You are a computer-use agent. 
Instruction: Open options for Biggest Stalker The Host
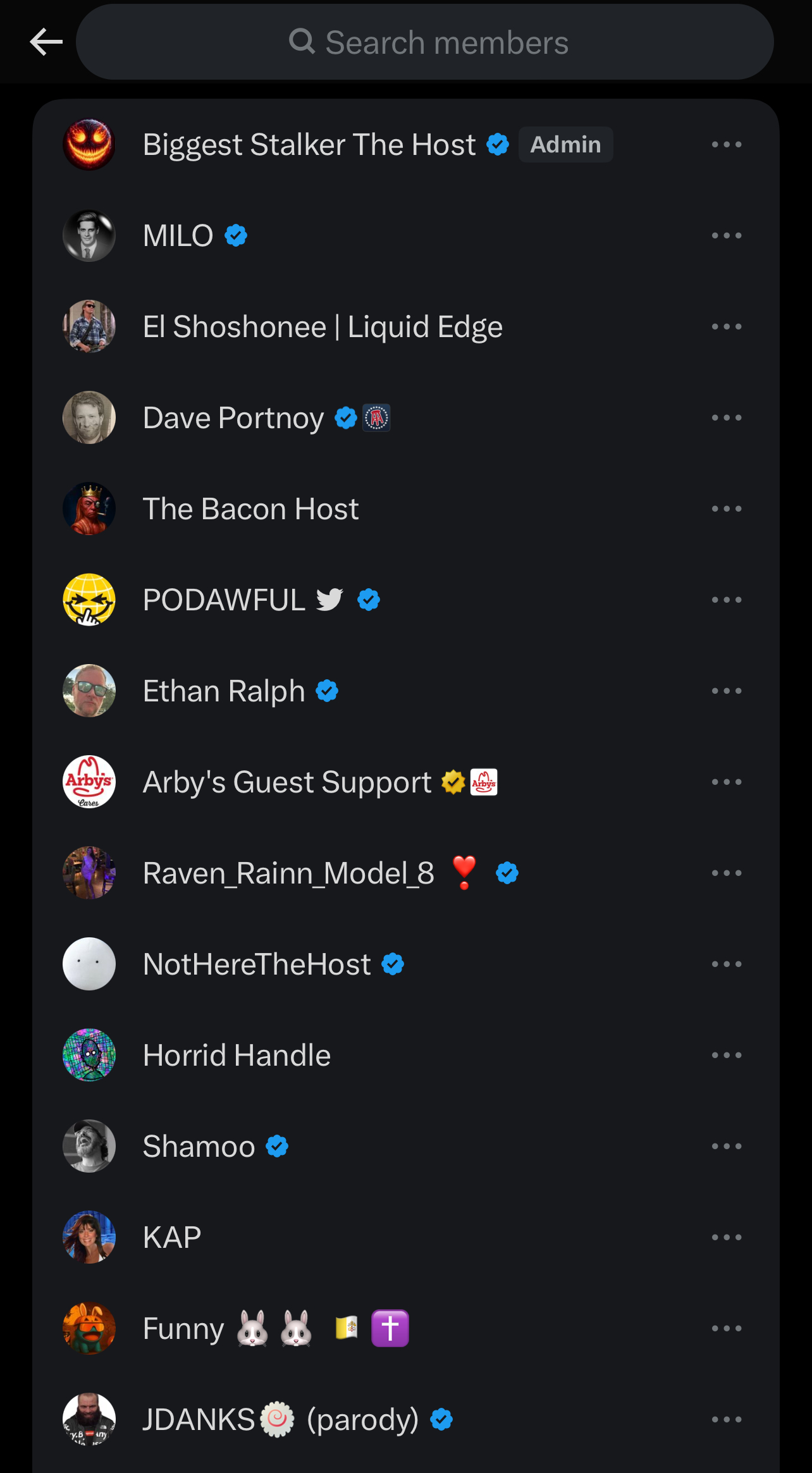click(x=726, y=145)
